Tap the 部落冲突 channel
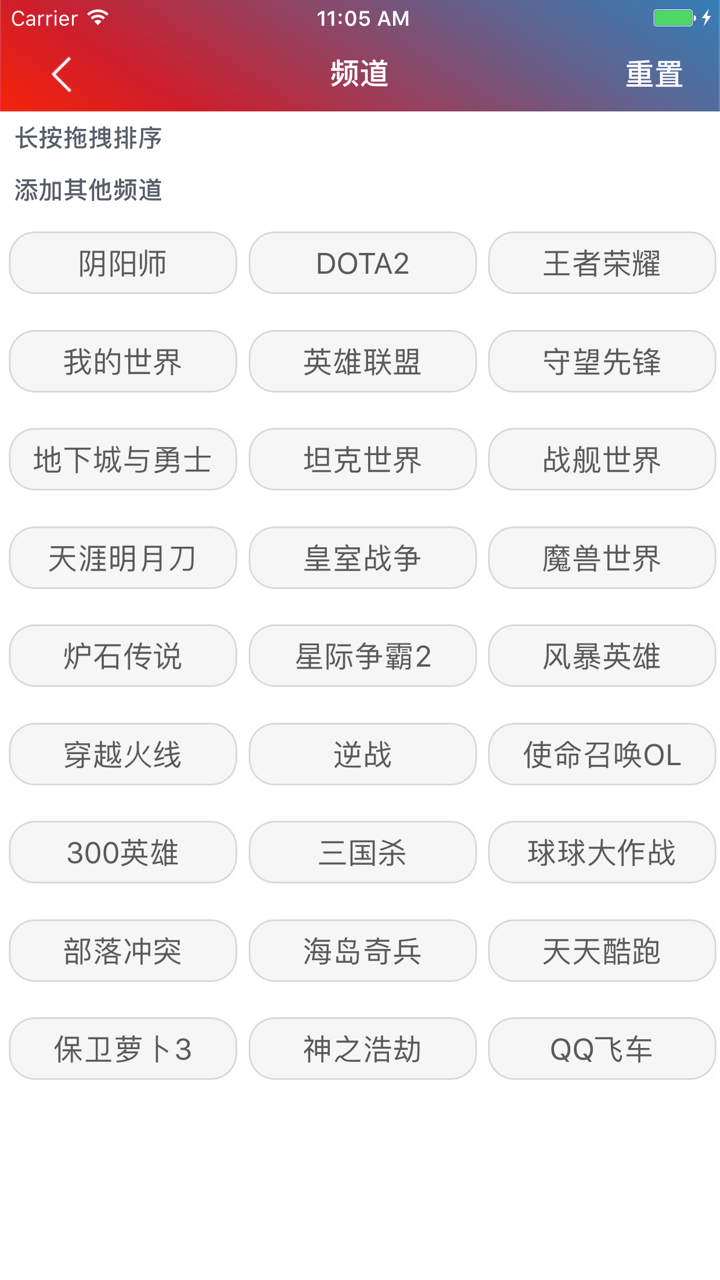Screen dimensions: 720x1280 (122, 950)
